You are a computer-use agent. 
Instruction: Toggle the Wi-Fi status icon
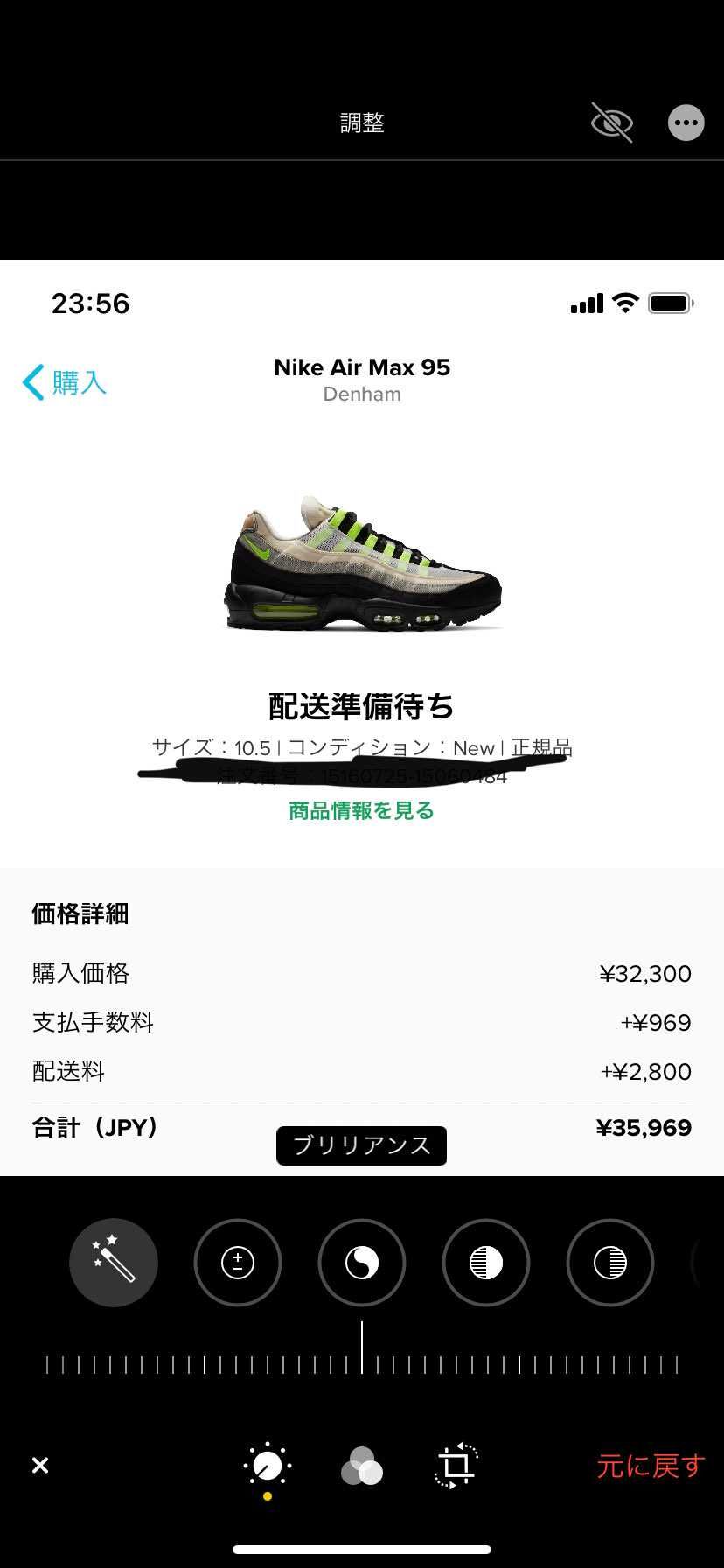[x=626, y=303]
